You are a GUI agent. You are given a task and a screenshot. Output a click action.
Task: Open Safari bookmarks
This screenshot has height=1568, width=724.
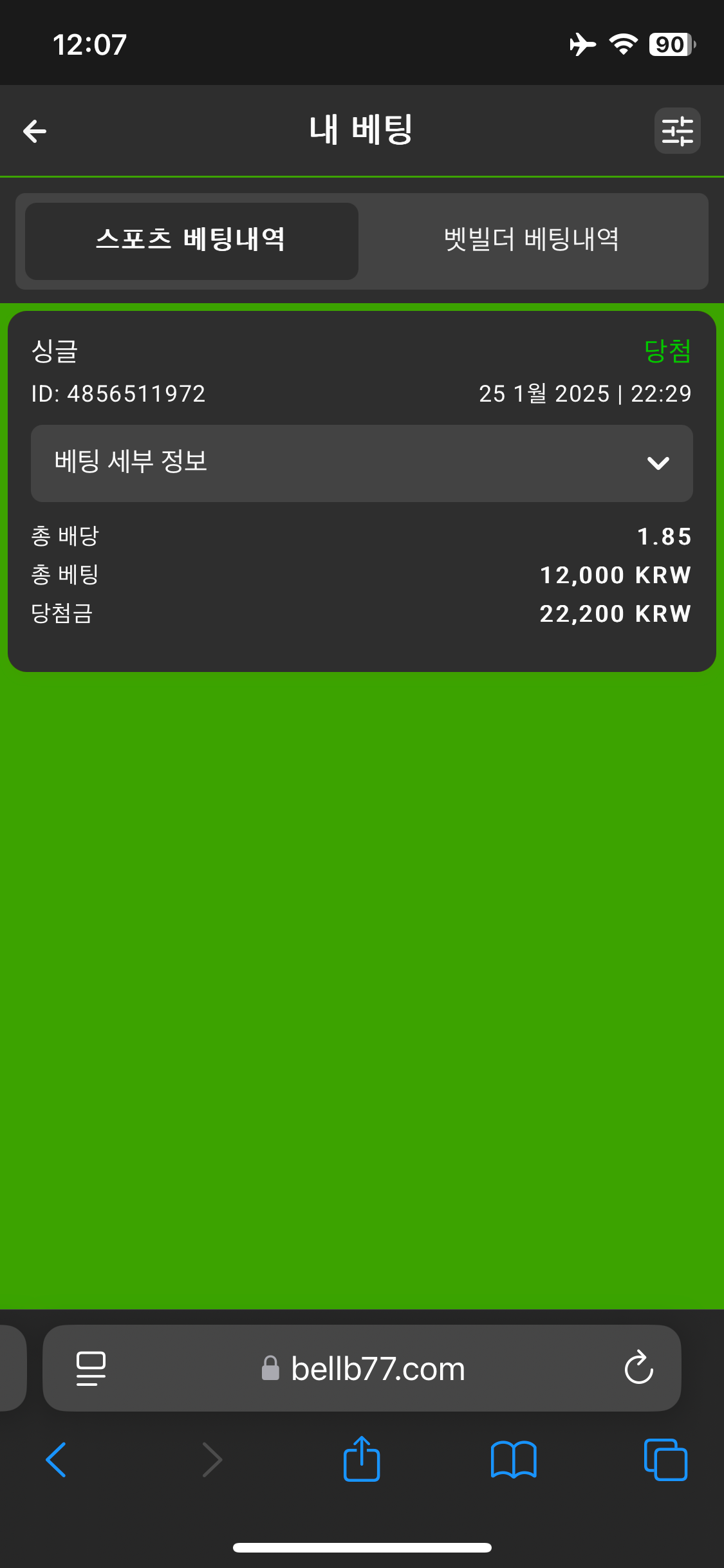click(513, 1459)
